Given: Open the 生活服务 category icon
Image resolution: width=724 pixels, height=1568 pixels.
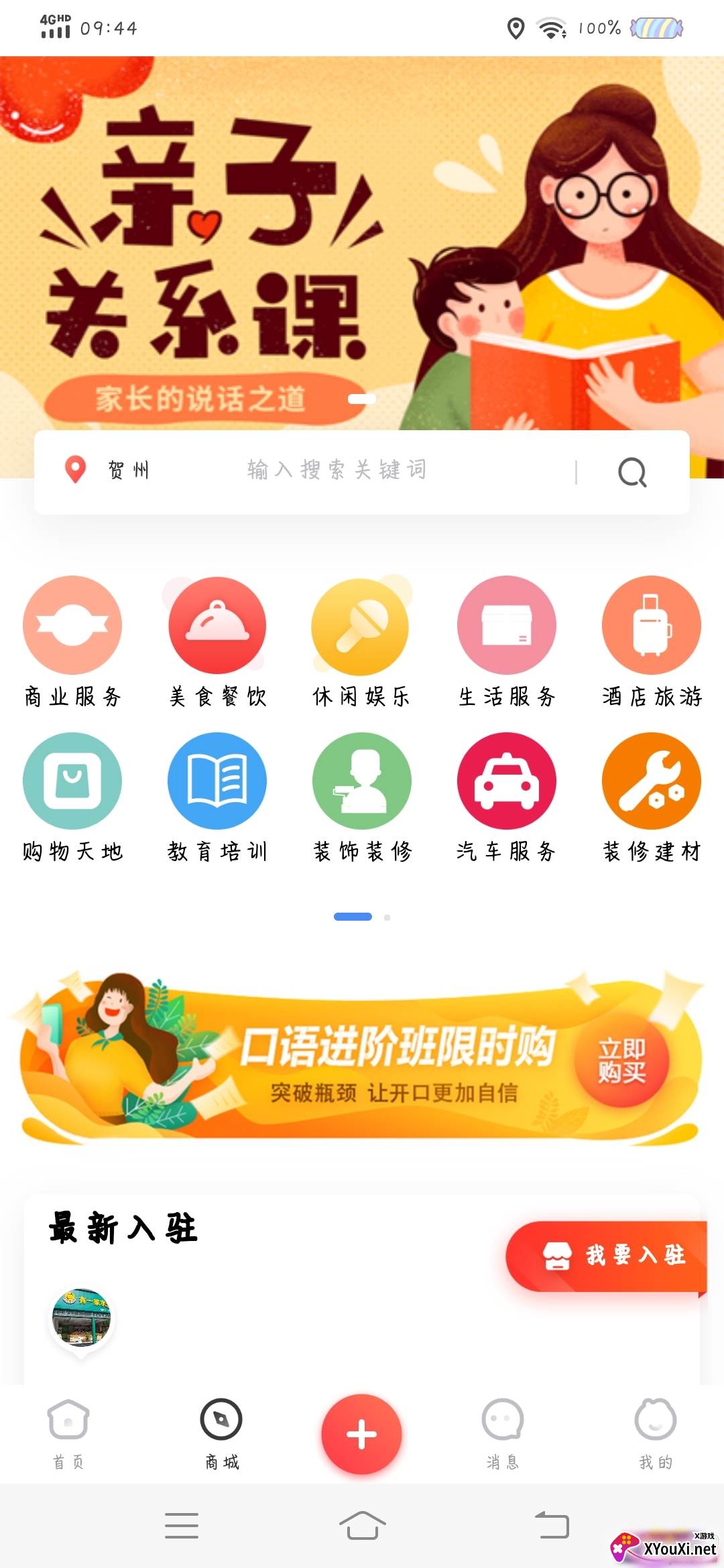Looking at the screenshot, I should (506, 625).
